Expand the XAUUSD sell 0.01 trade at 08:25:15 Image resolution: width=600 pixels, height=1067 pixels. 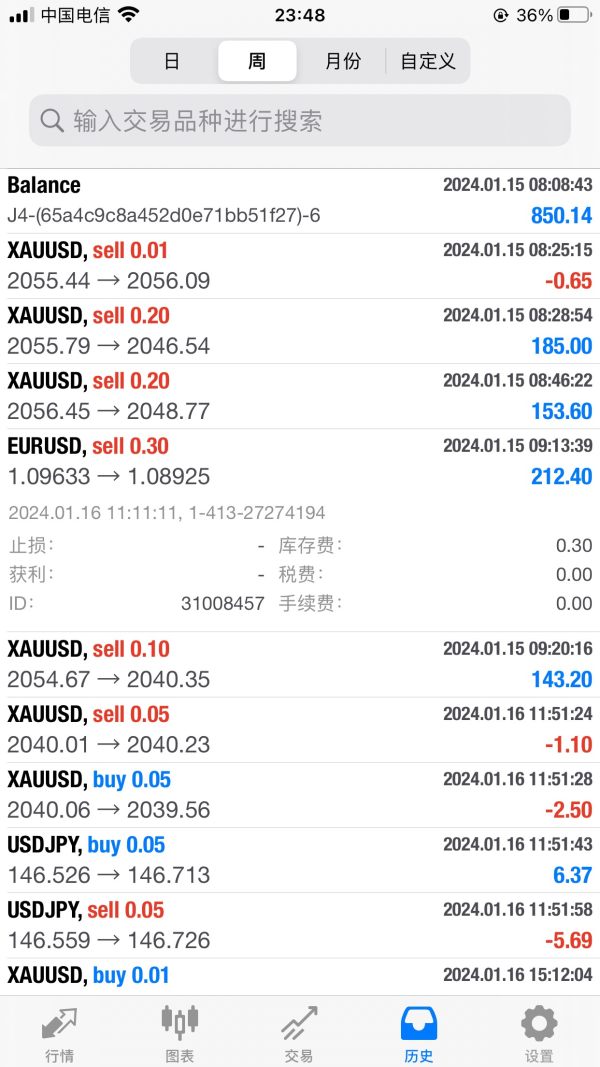(300, 266)
